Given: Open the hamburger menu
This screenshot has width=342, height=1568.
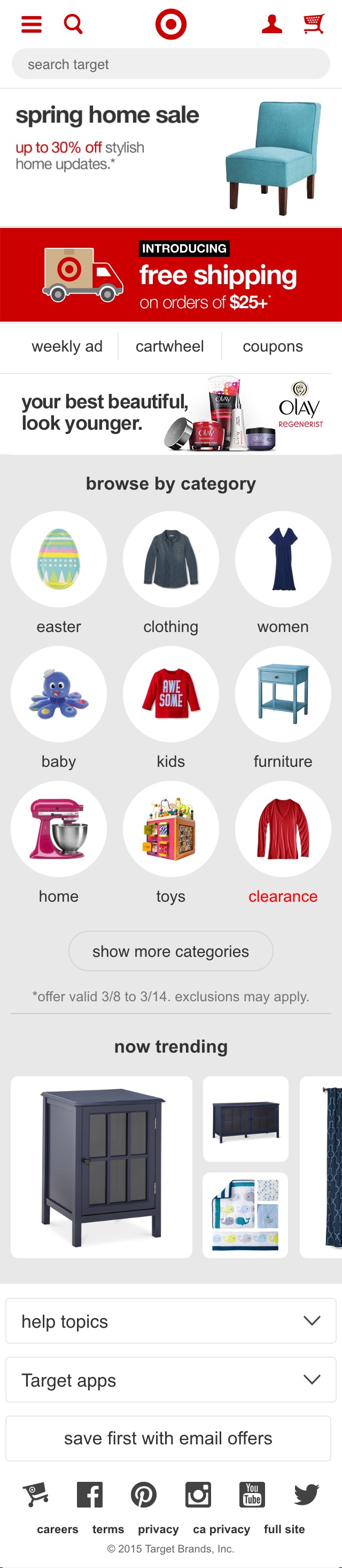Looking at the screenshot, I should pos(31,24).
